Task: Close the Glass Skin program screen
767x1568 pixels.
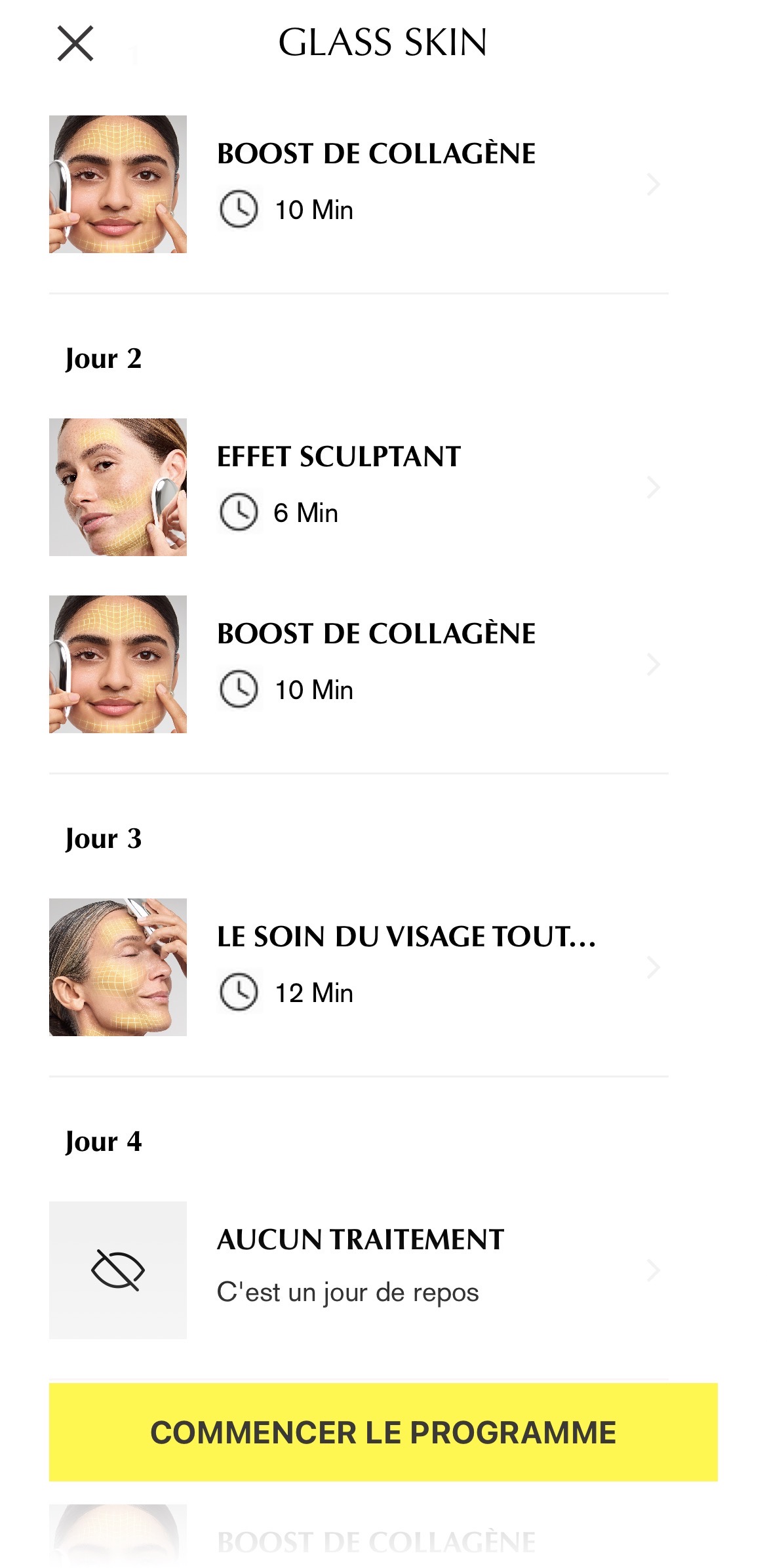Action: click(x=75, y=44)
